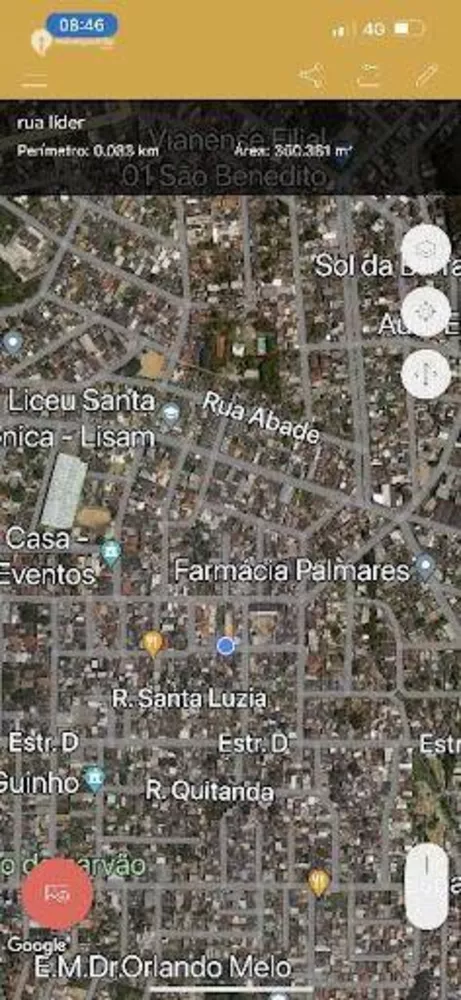
Task: Share this measured area
Action: click(312, 75)
